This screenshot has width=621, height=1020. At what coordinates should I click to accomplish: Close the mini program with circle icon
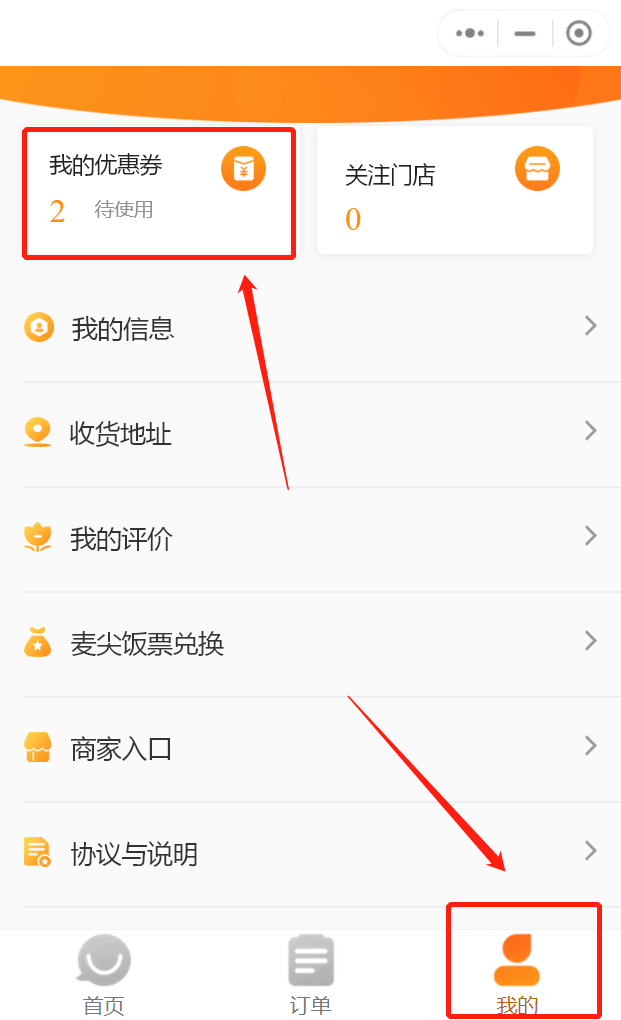579,33
